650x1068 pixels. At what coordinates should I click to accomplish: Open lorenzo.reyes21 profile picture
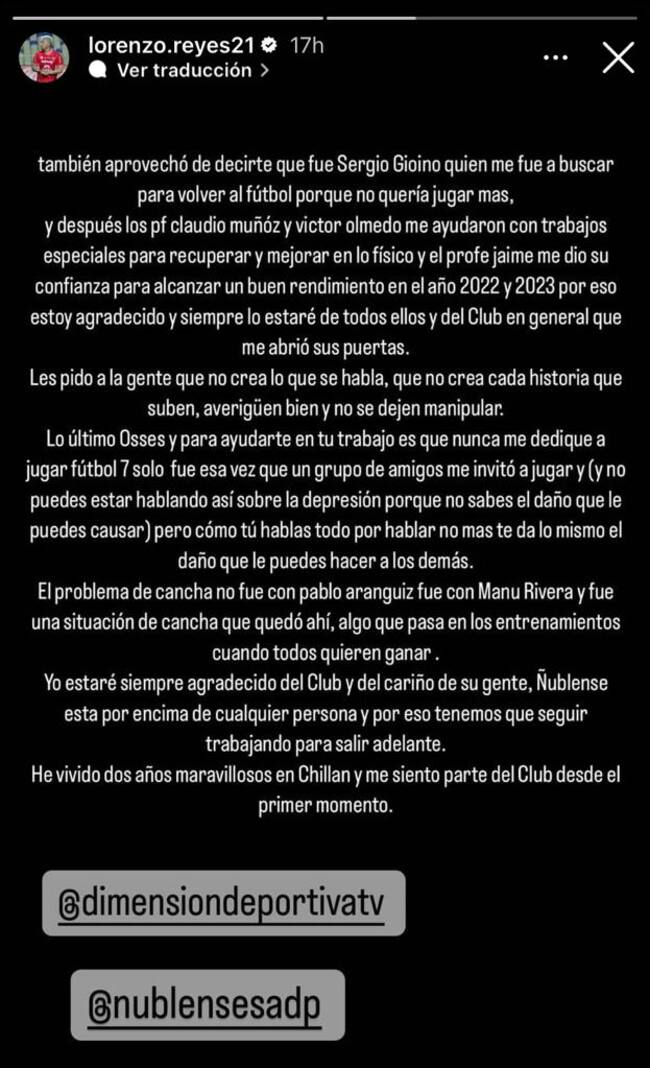pyautogui.click(x=44, y=57)
